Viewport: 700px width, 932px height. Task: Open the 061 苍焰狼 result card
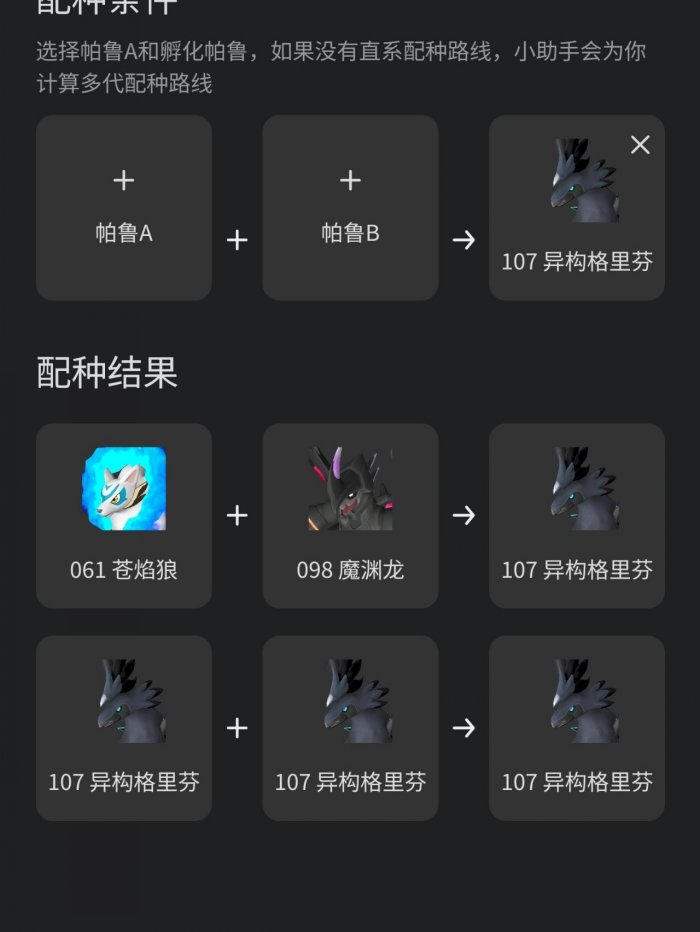tap(124, 515)
